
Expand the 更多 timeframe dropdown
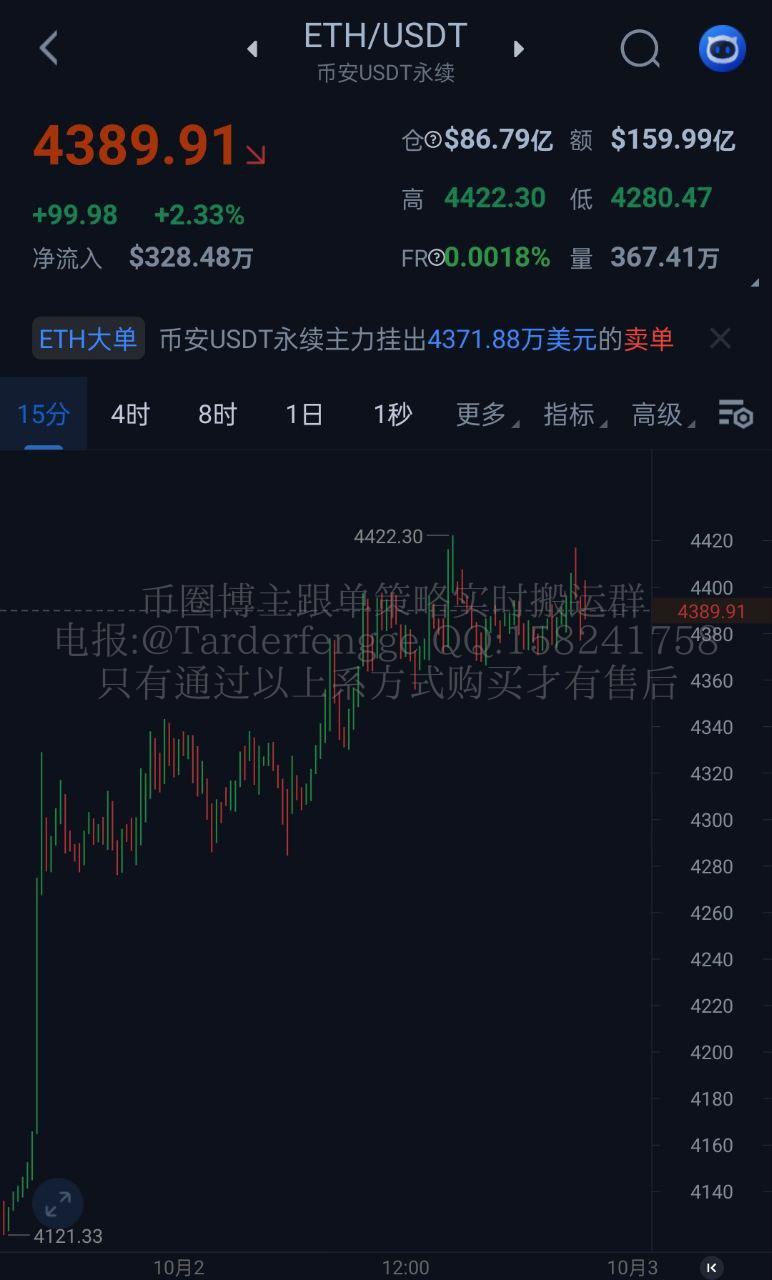[484, 414]
